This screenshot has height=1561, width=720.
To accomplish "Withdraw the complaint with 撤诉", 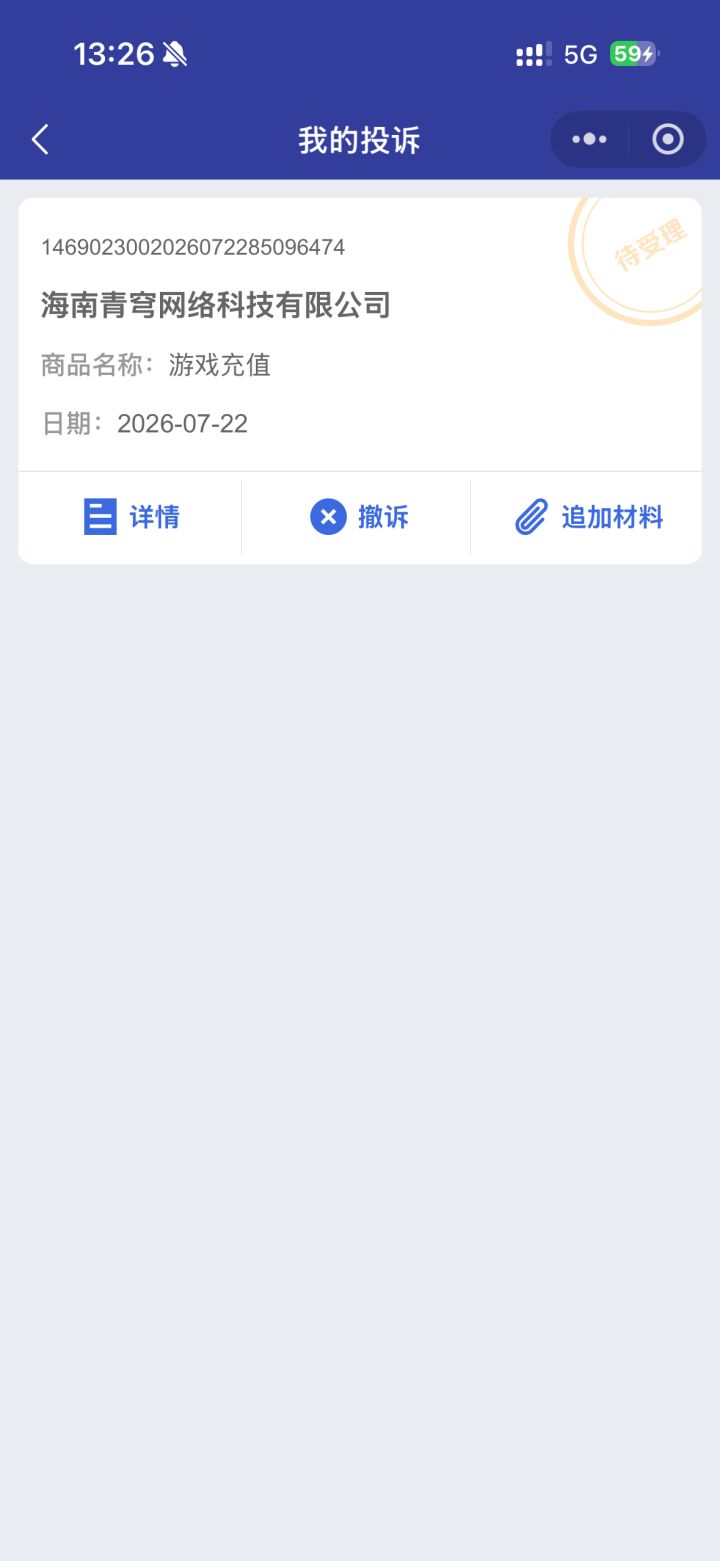I will (357, 517).
